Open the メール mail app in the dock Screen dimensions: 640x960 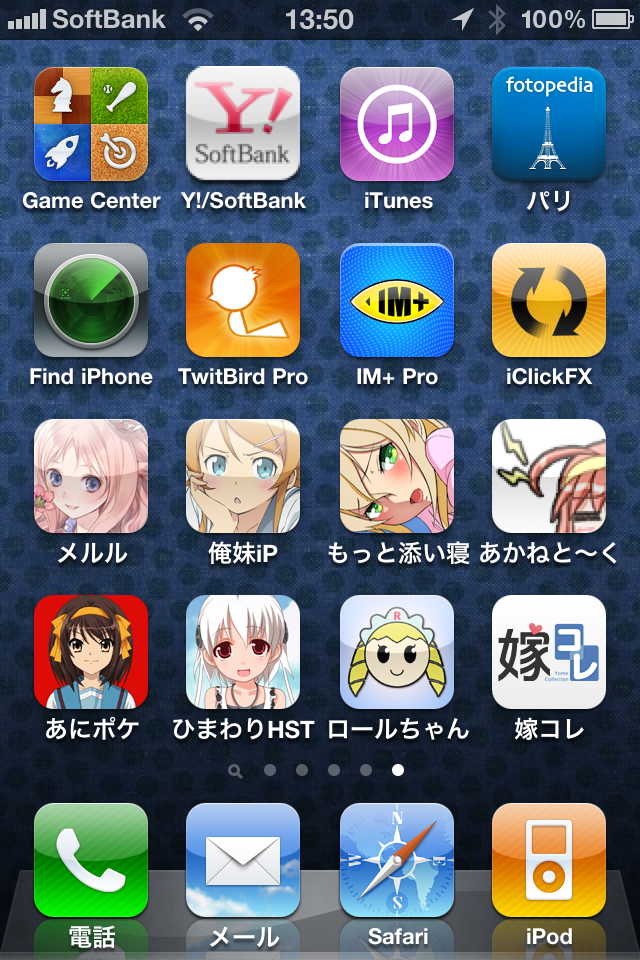243,860
